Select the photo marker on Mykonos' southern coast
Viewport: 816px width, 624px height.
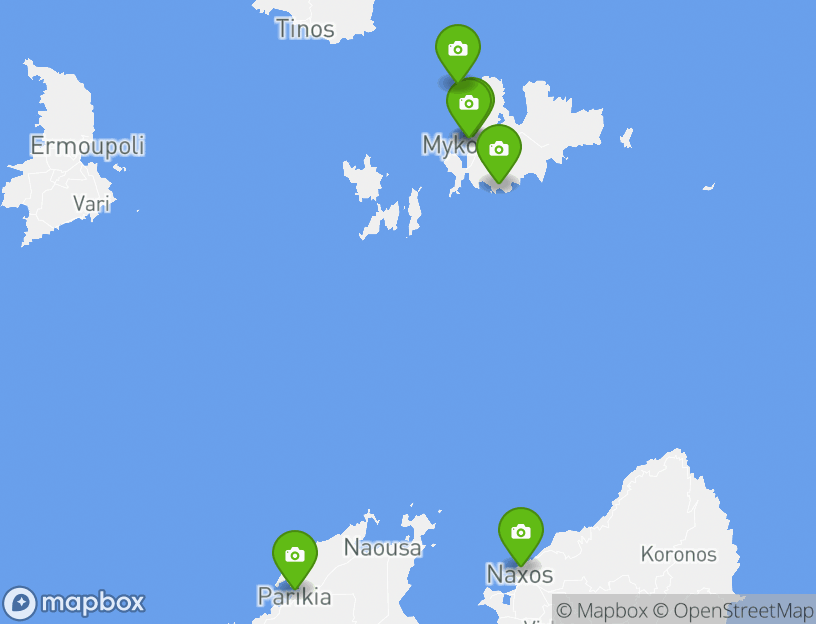[x=498, y=149]
